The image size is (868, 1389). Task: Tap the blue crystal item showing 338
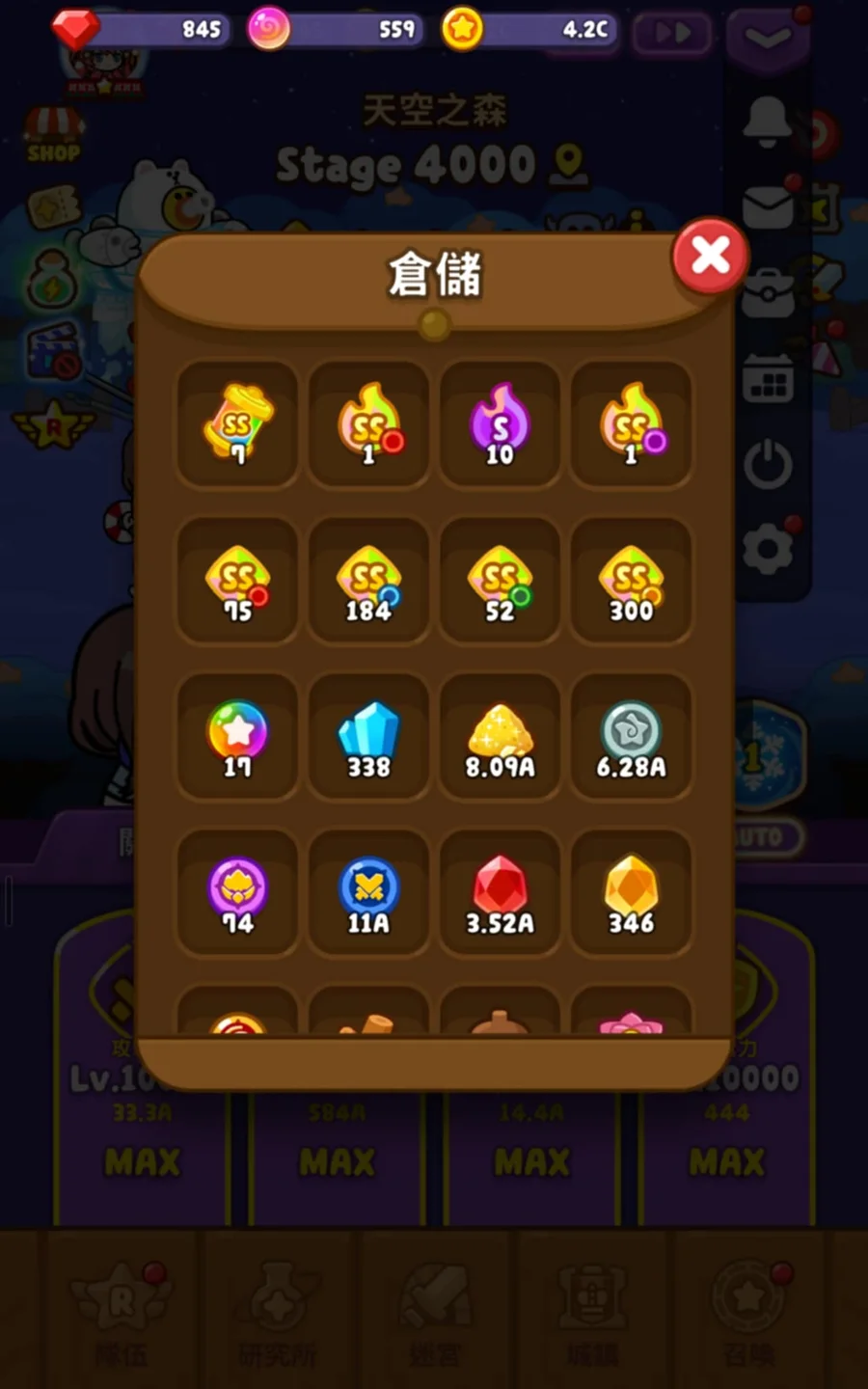pyautogui.click(x=368, y=738)
